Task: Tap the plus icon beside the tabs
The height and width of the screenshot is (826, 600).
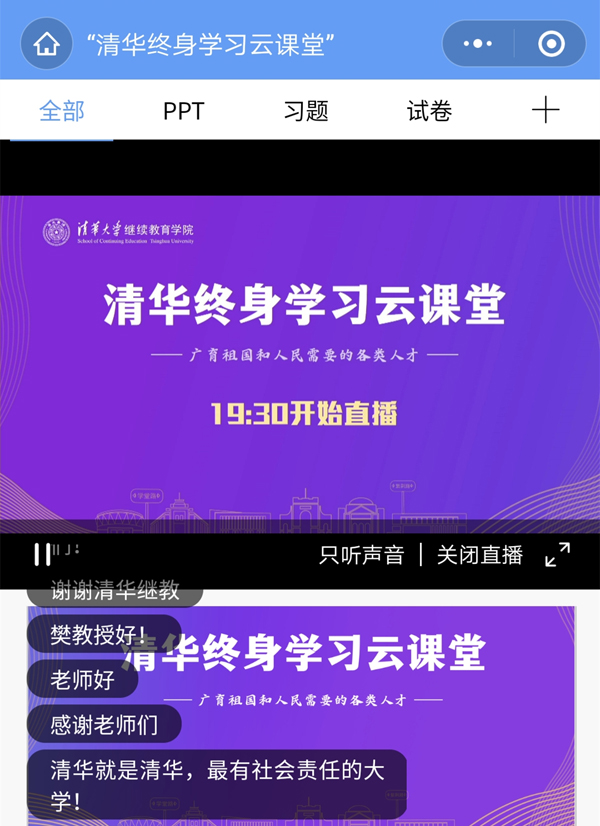Action: click(x=545, y=110)
